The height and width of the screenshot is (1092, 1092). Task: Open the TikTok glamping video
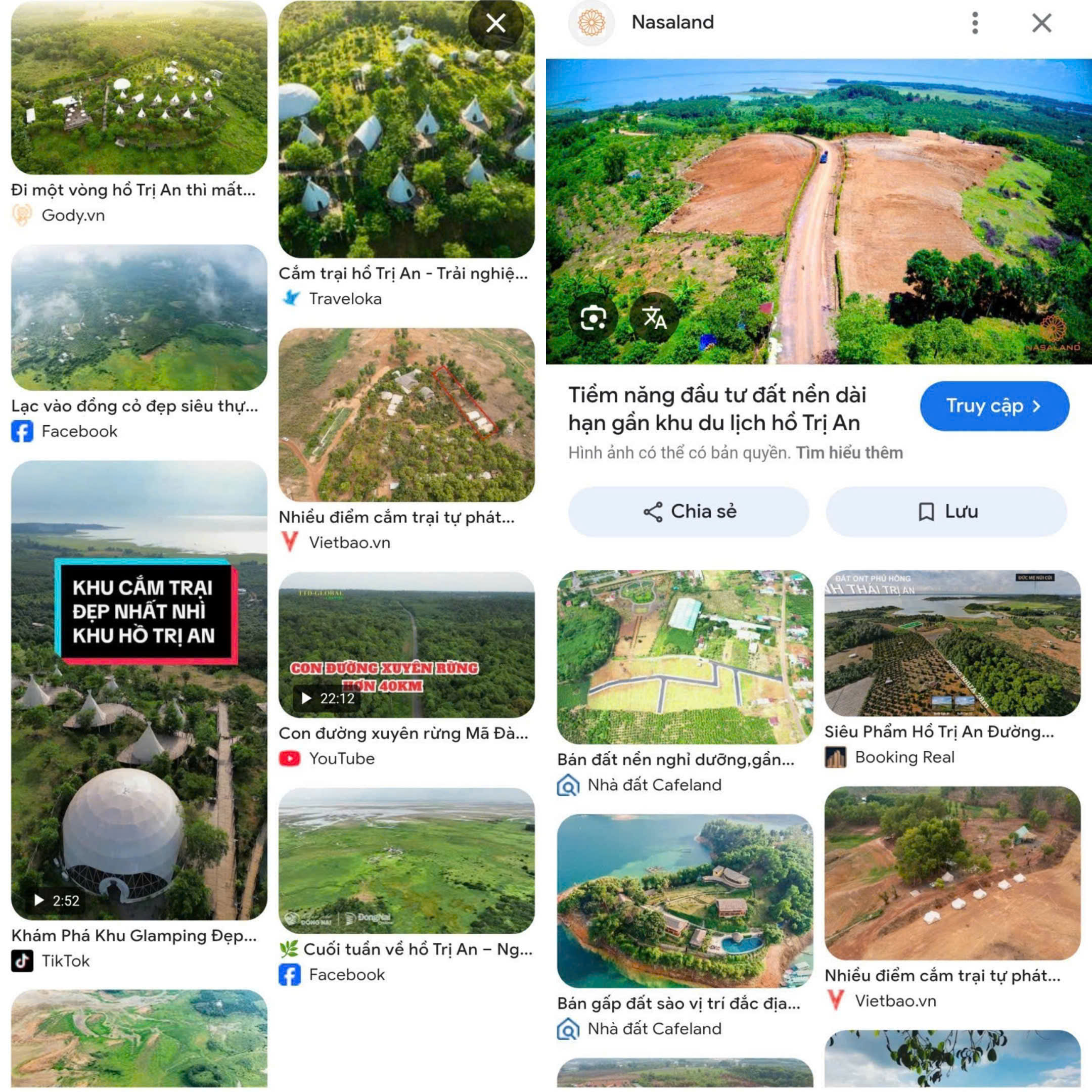pyautogui.click(x=139, y=690)
